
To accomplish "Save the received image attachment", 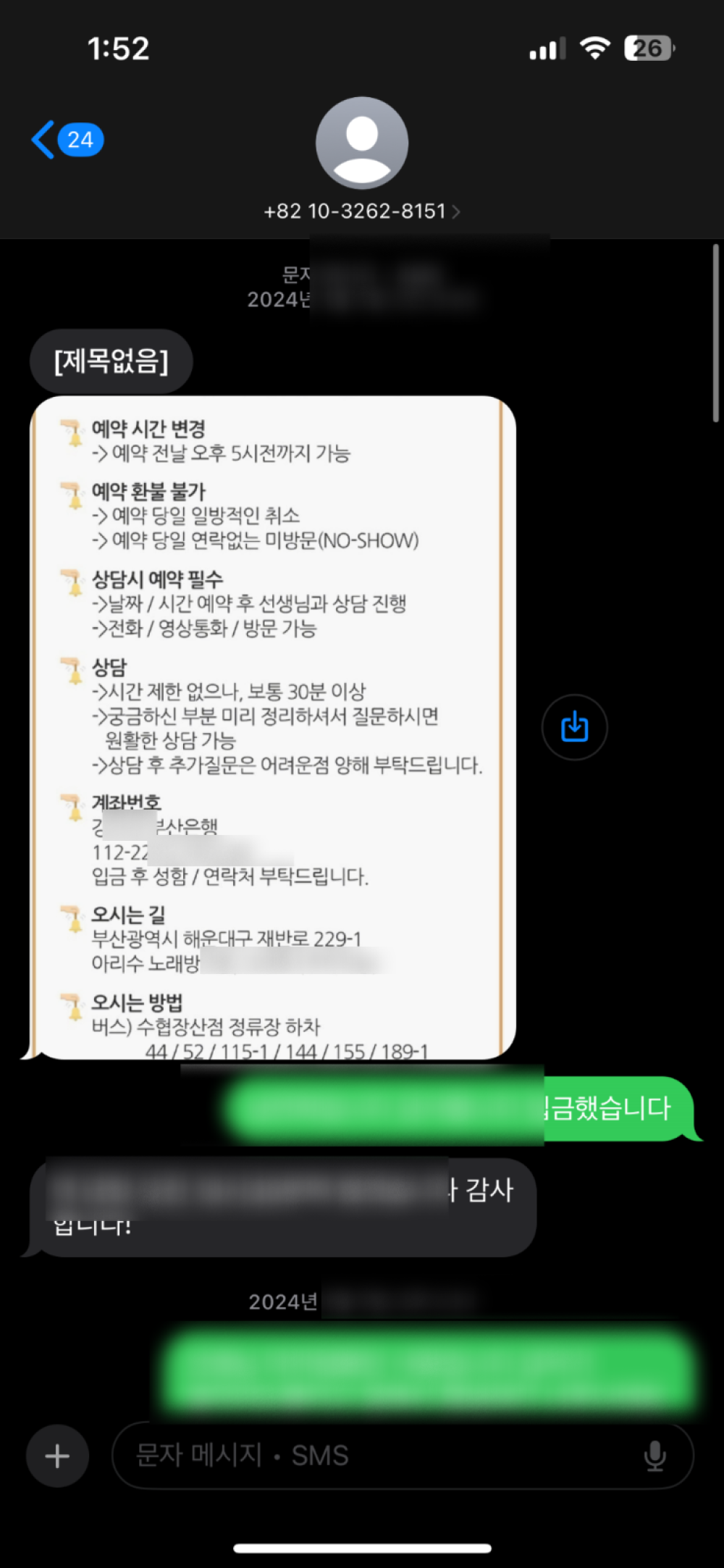I will (574, 727).
